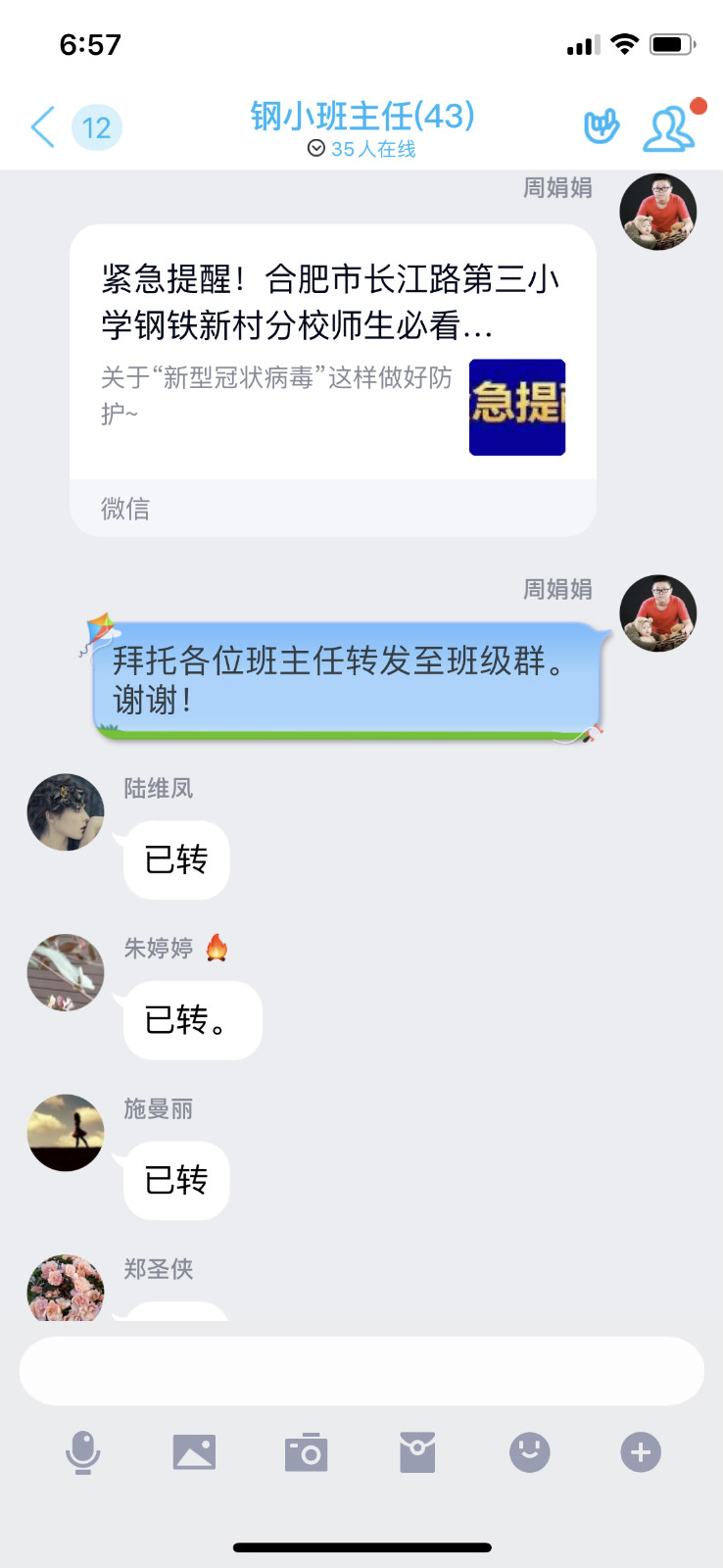Open 施曼丽's profile avatar

pyautogui.click(x=66, y=1133)
